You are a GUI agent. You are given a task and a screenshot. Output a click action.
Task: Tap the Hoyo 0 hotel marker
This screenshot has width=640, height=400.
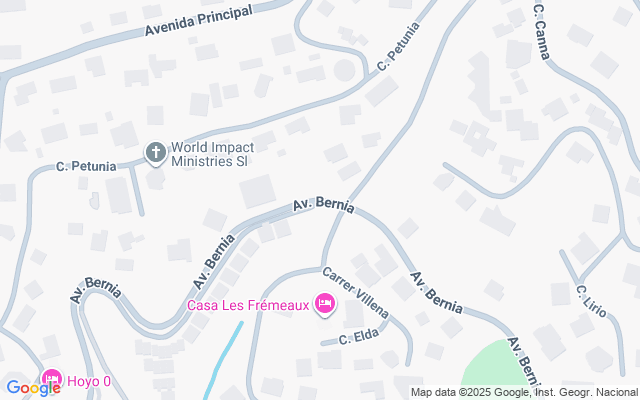(x=51, y=380)
